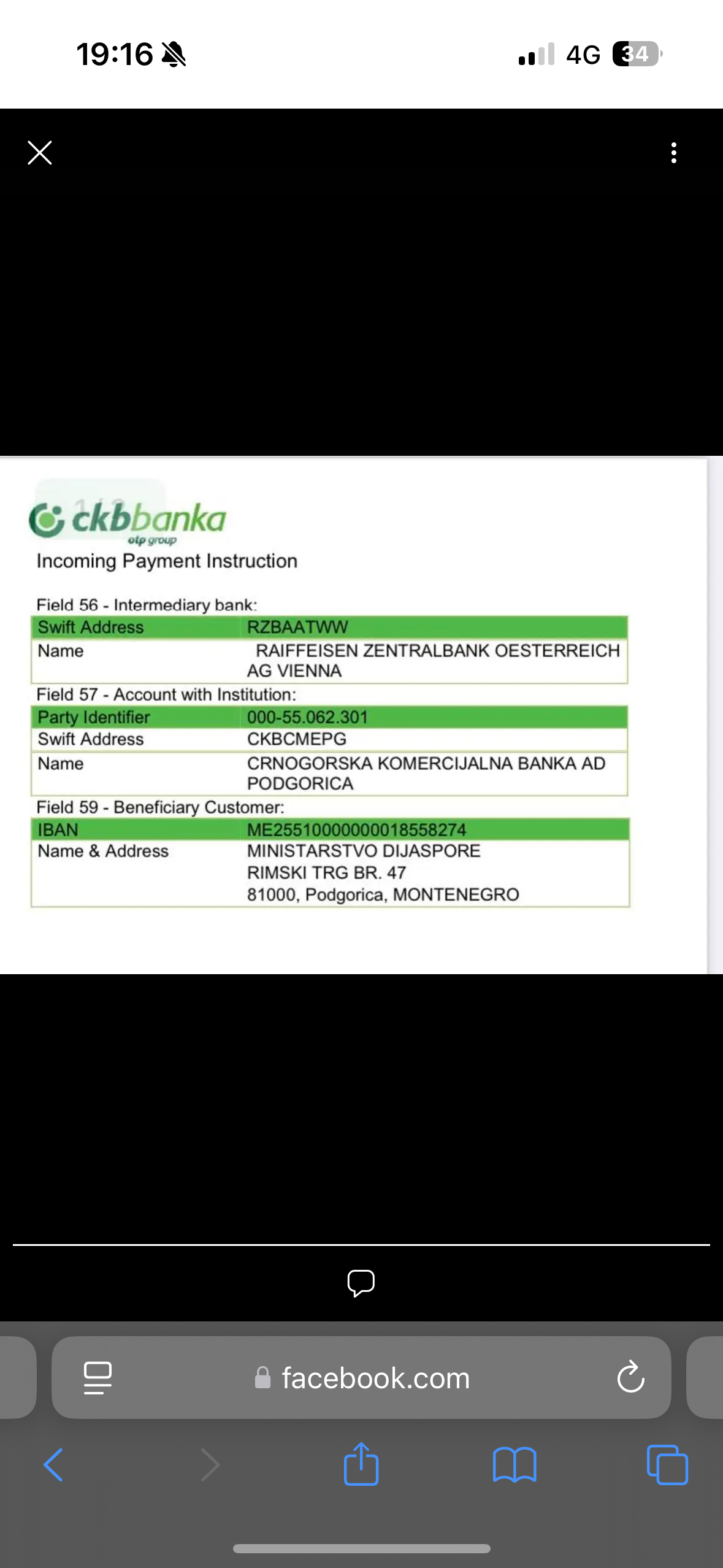Reload the facebook.com page
723x1568 pixels.
point(630,1378)
